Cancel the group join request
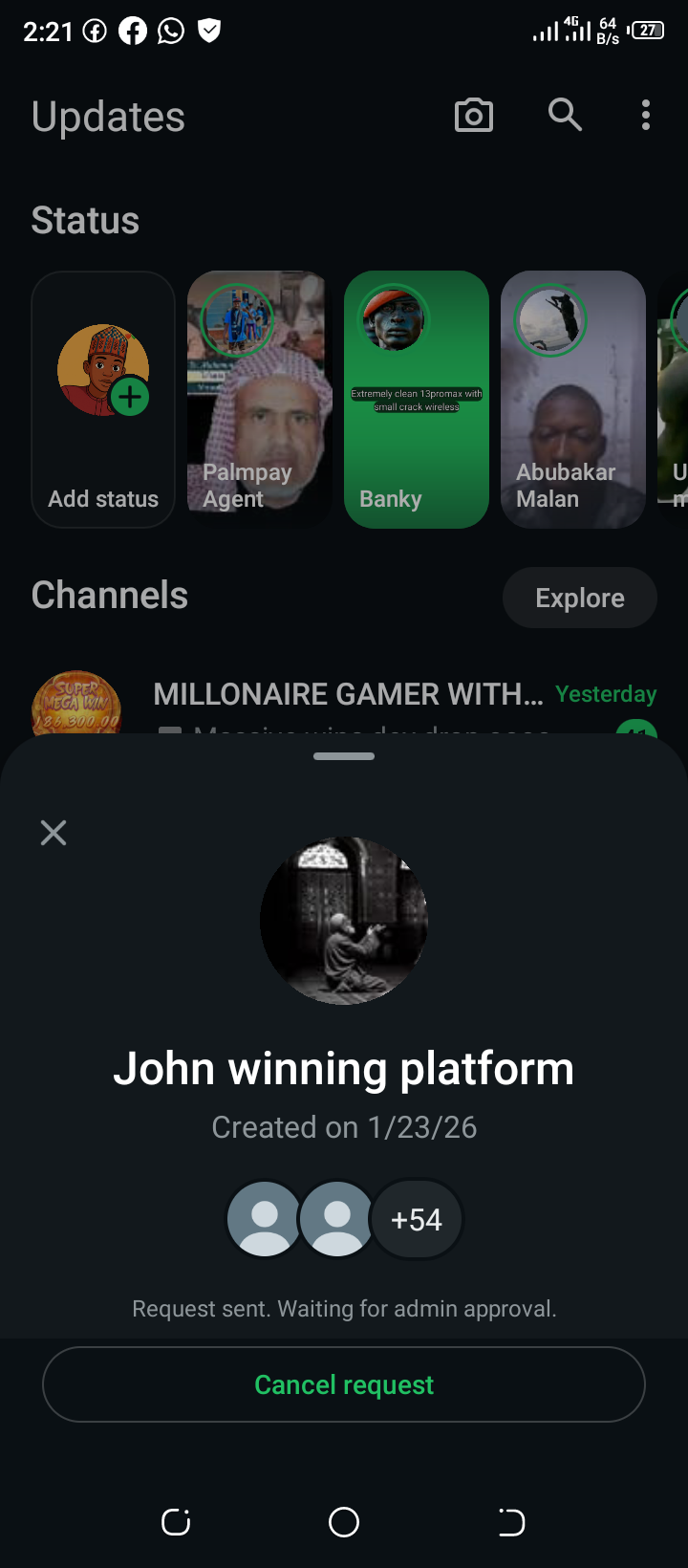Image resolution: width=688 pixels, height=1568 pixels. [x=344, y=1384]
